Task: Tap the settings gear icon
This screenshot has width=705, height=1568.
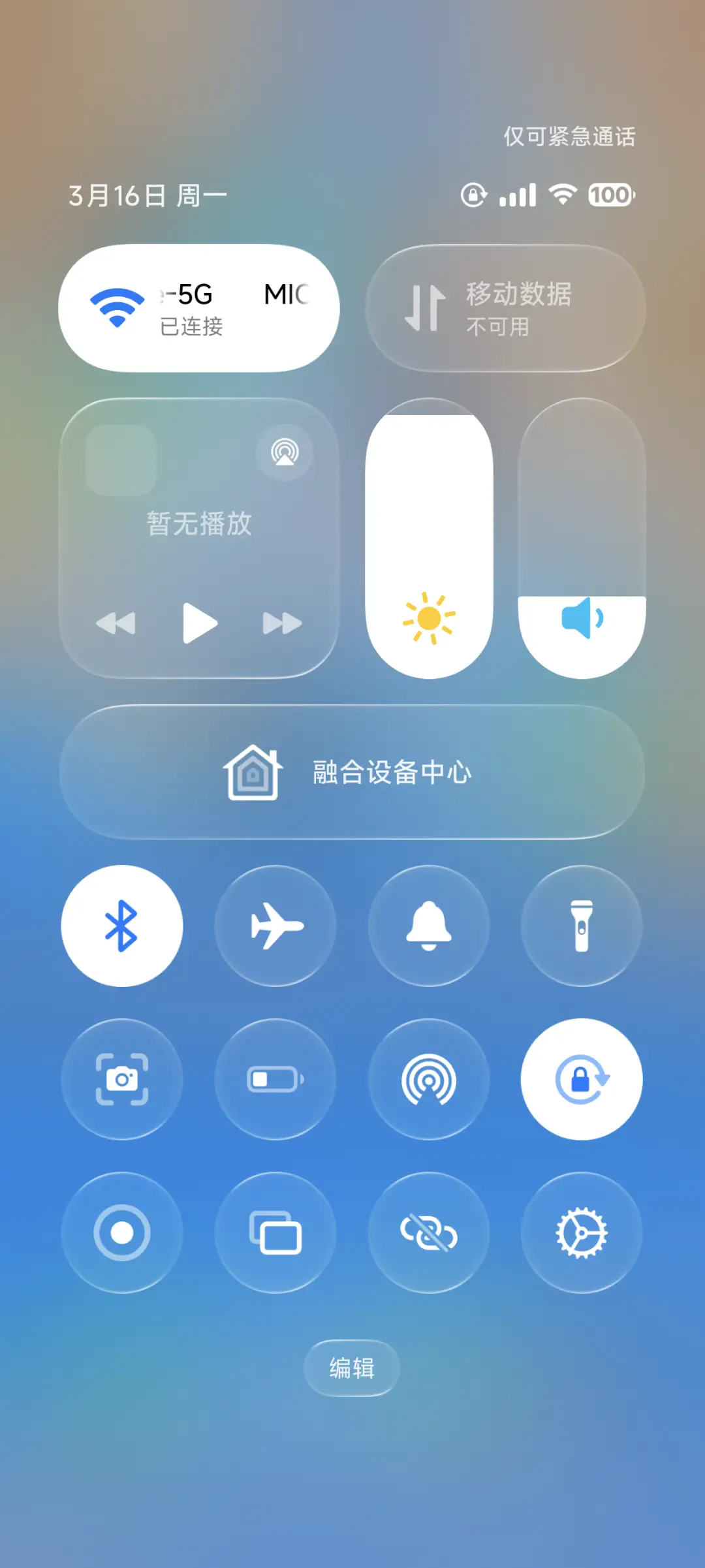Action: pos(582,1232)
